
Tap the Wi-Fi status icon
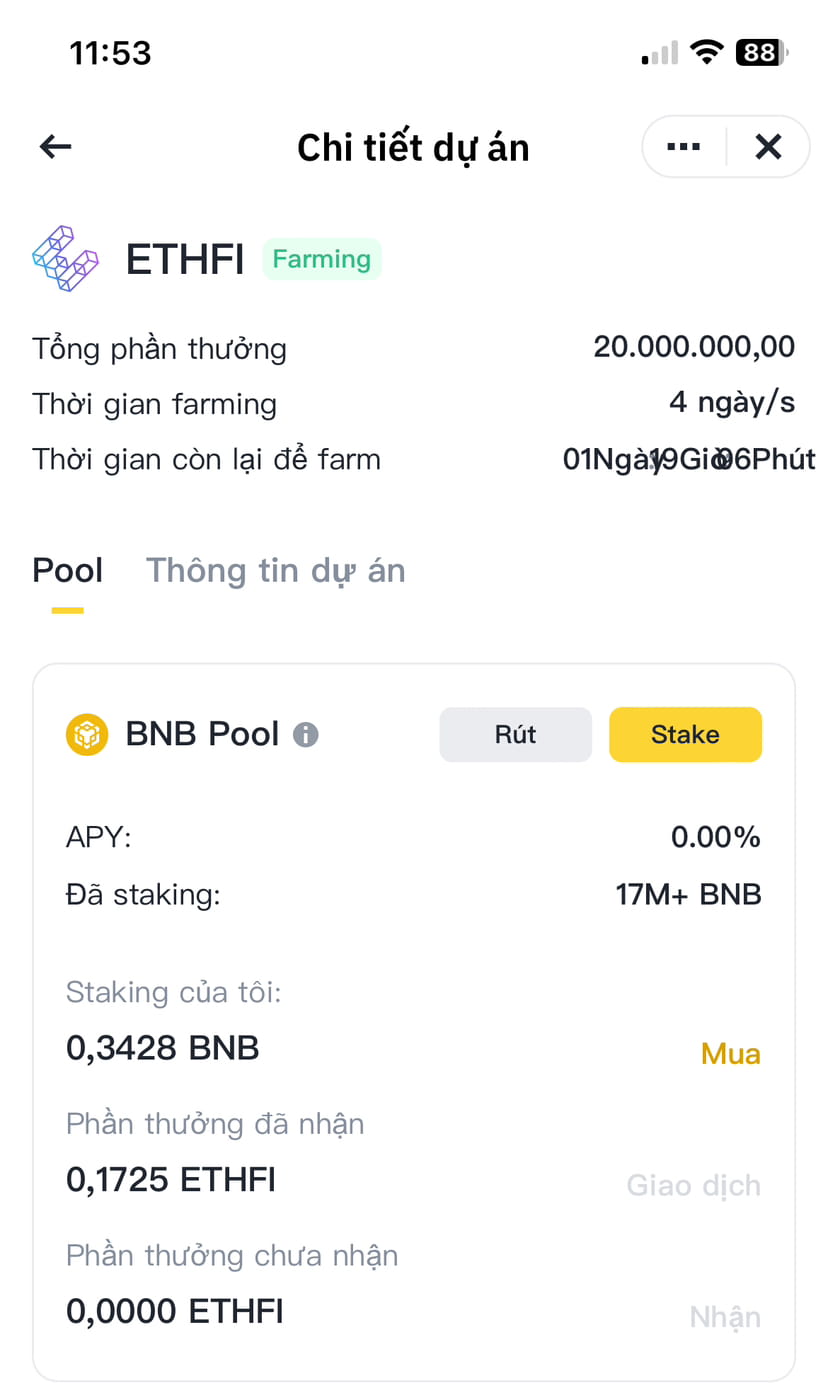pos(706,52)
